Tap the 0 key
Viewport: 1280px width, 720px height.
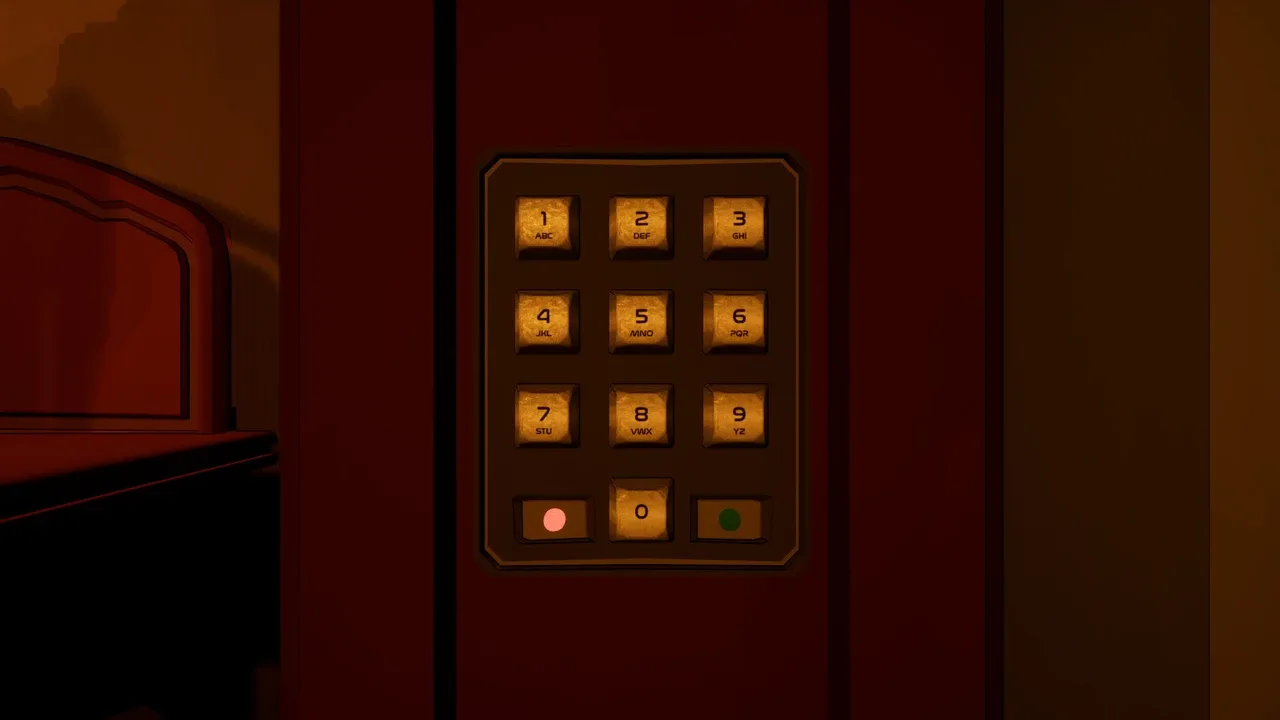coord(641,512)
